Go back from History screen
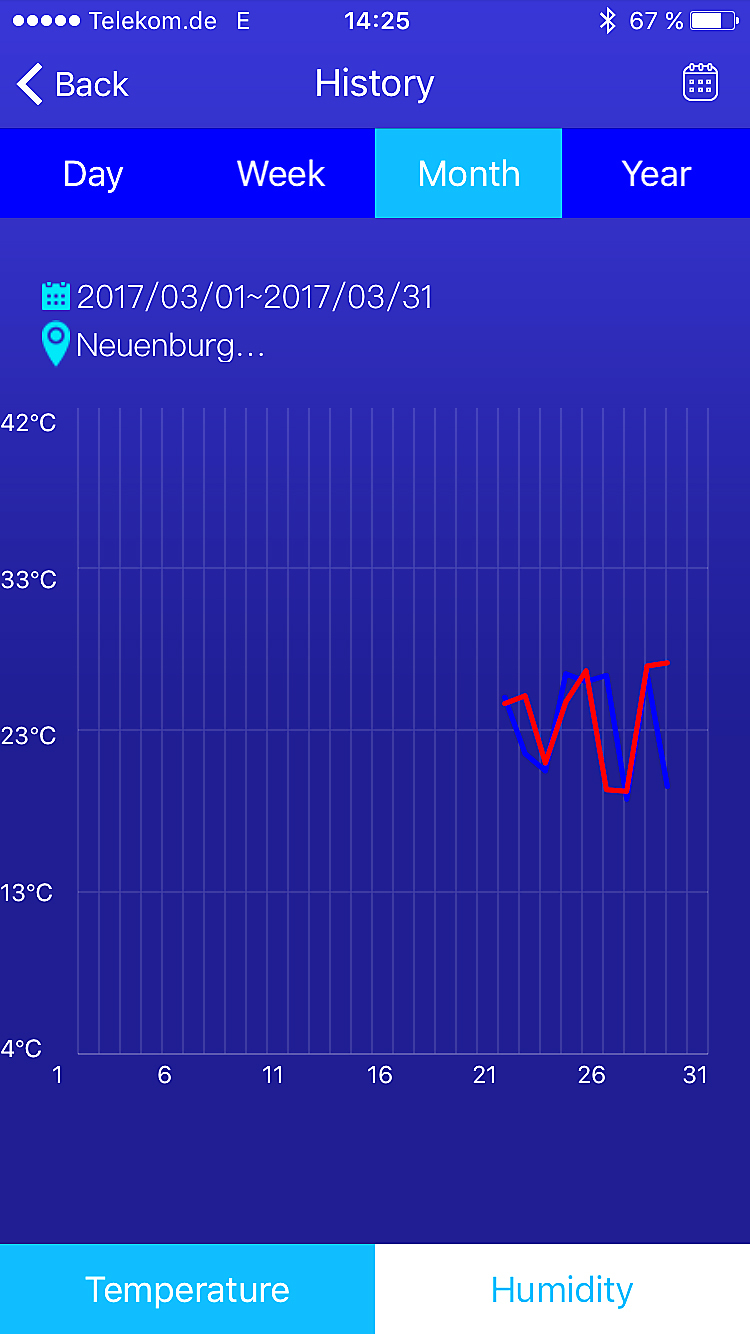The width and height of the screenshot is (750, 1334). coord(72,84)
